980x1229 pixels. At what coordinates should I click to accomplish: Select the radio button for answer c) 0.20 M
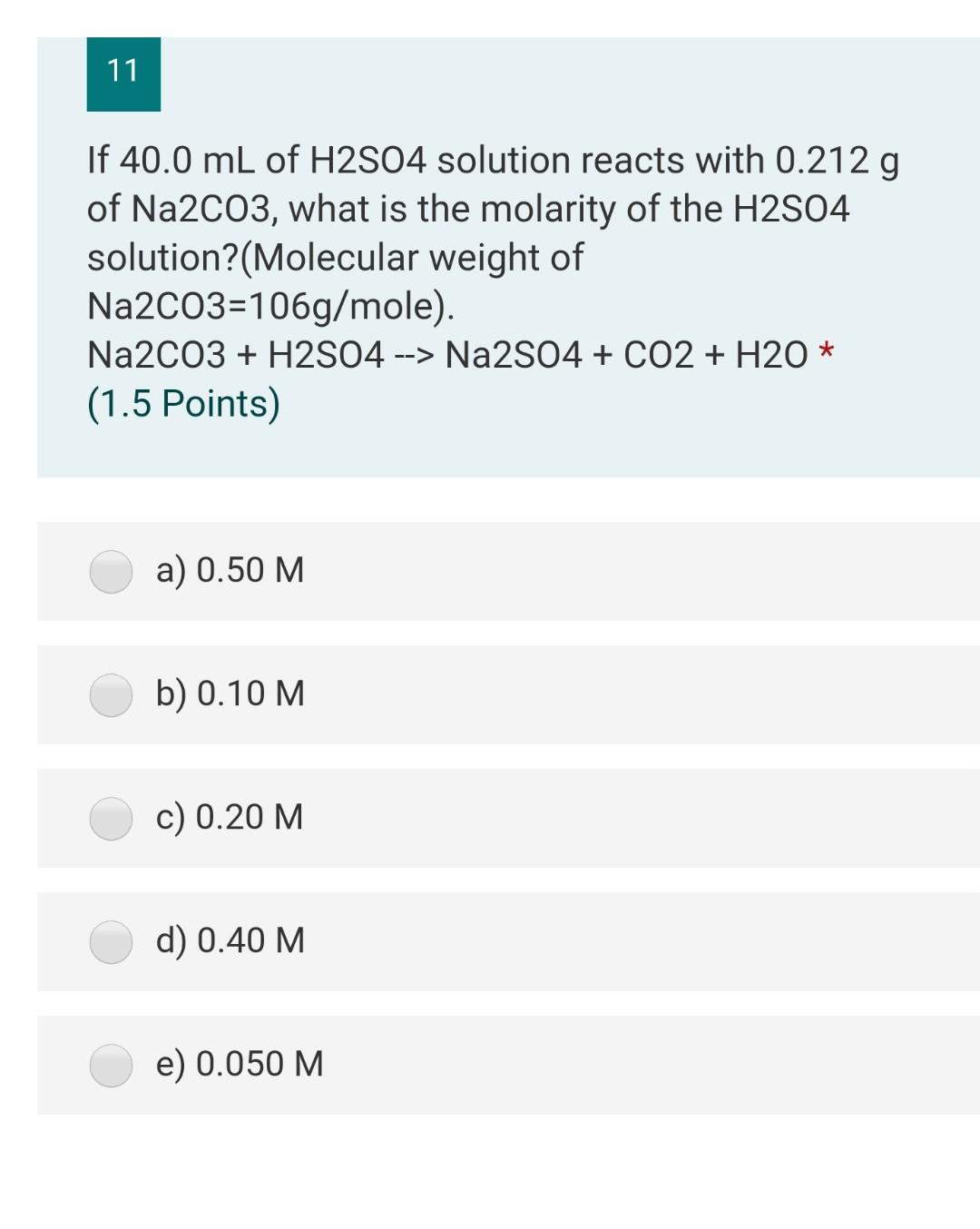(110, 818)
